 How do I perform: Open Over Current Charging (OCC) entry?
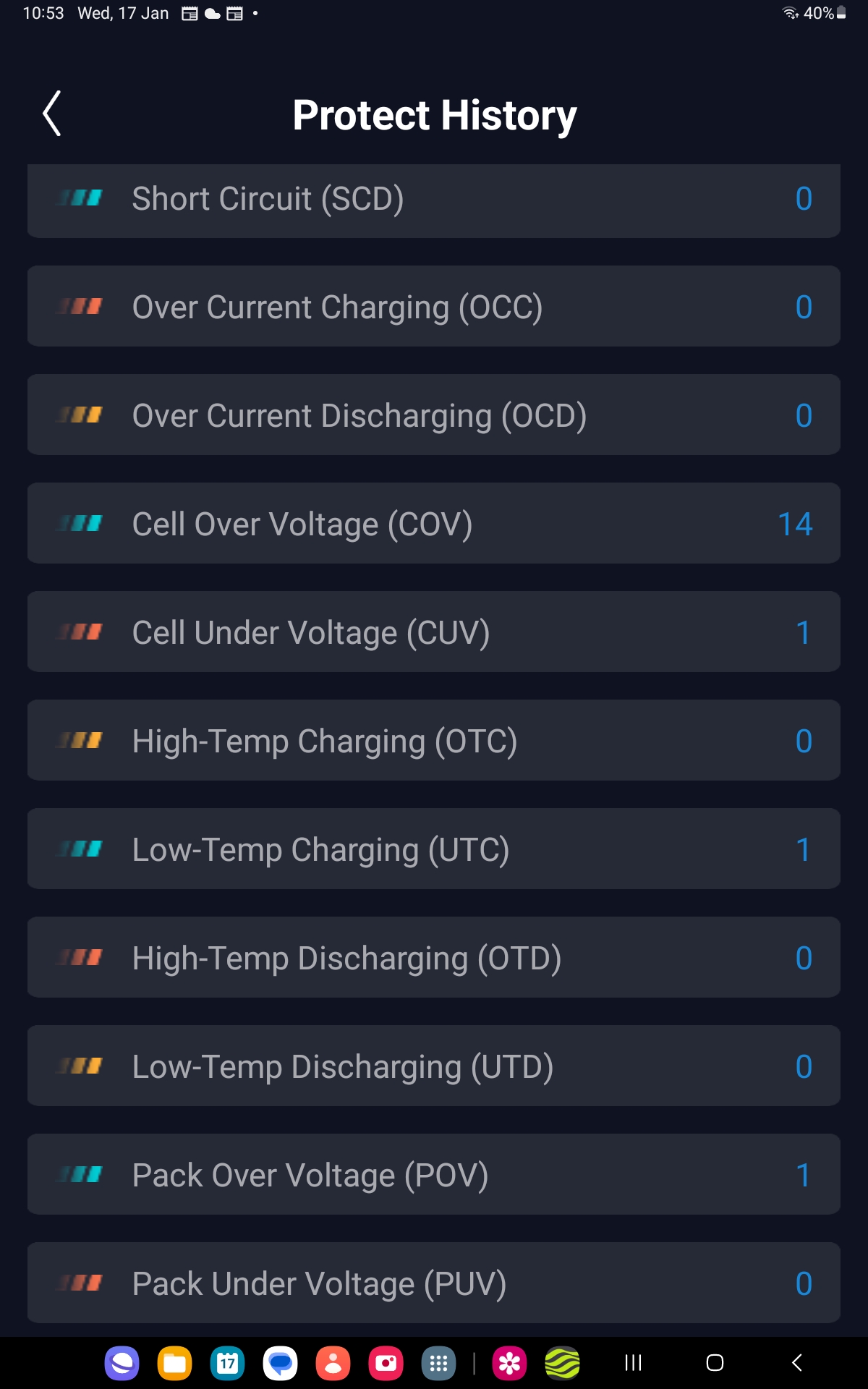434,306
